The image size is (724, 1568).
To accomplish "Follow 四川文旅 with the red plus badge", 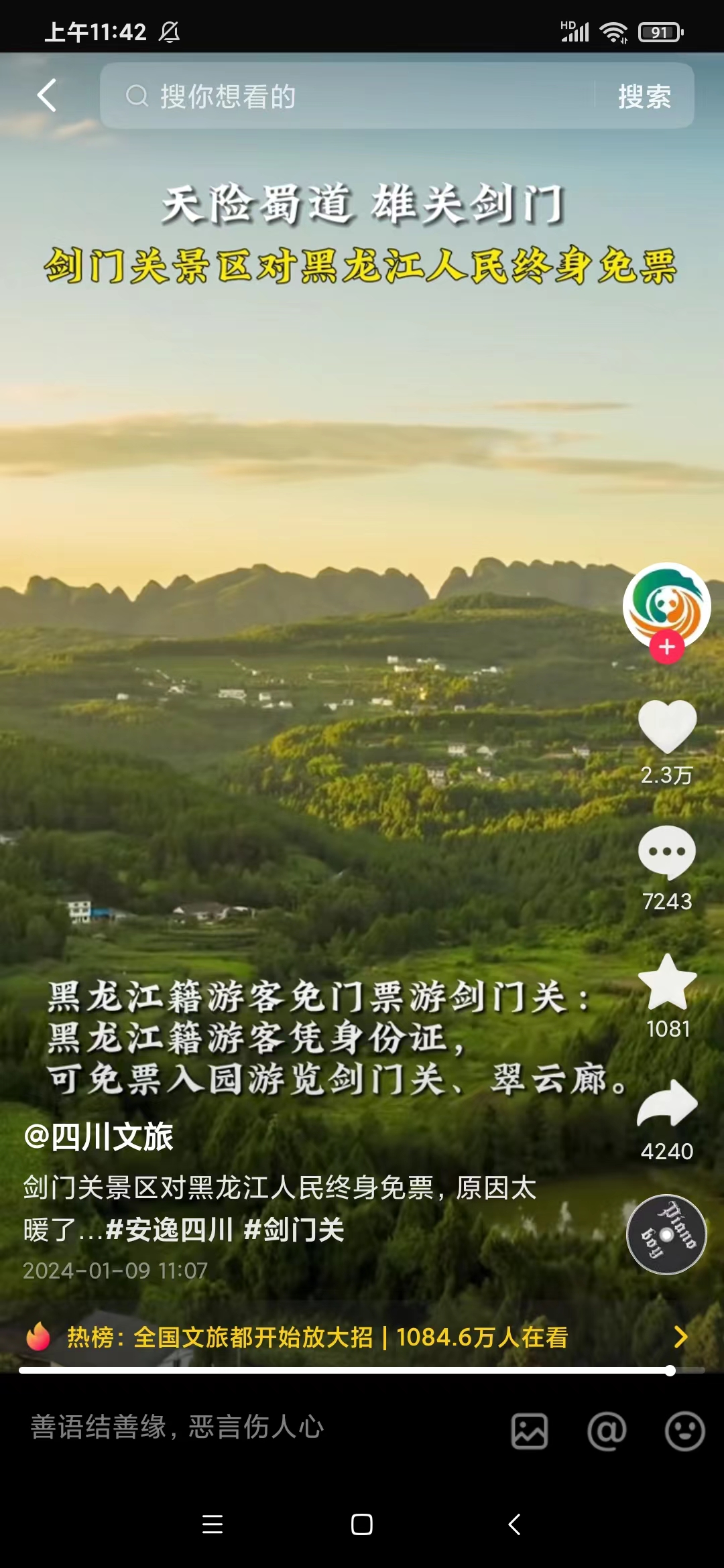I will (x=666, y=647).
